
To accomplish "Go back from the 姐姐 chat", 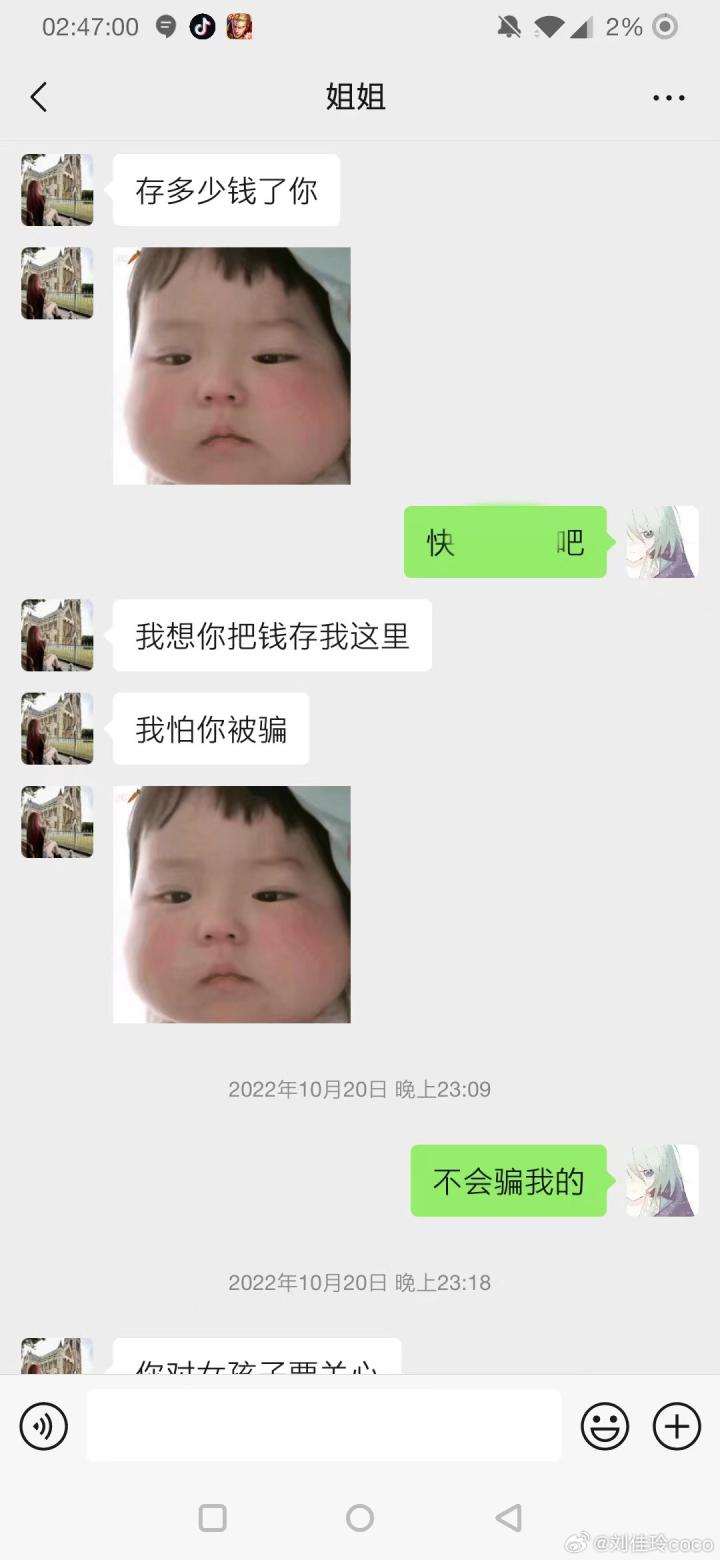I will (39, 97).
